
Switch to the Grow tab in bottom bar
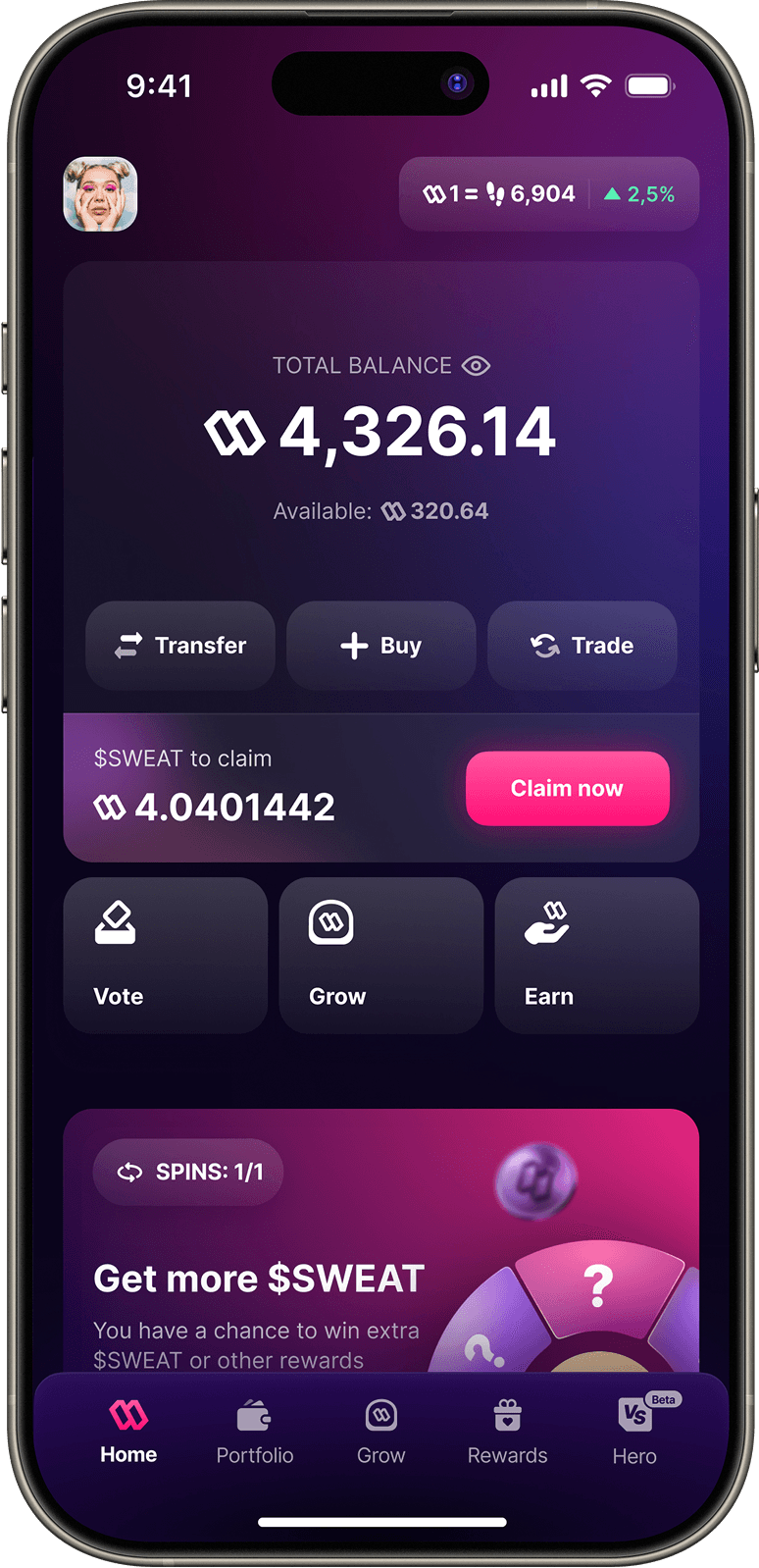pos(380,1433)
